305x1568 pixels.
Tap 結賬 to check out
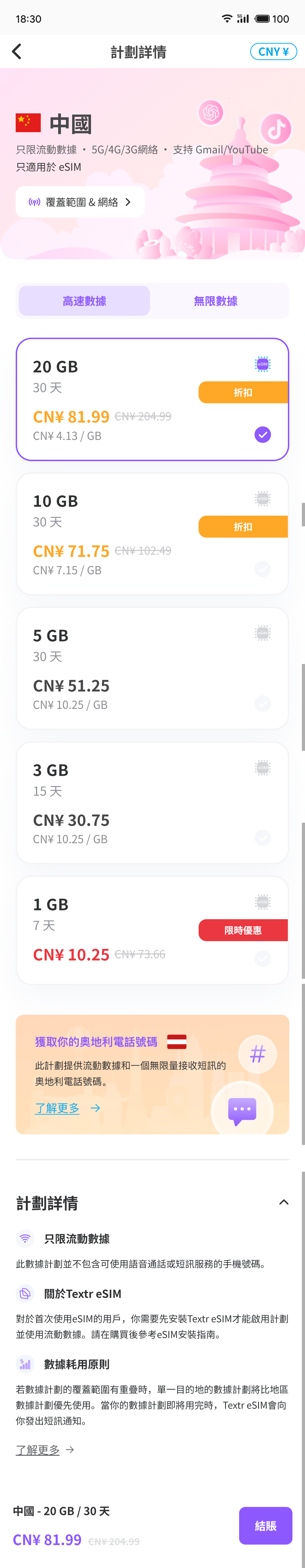tap(265, 1525)
